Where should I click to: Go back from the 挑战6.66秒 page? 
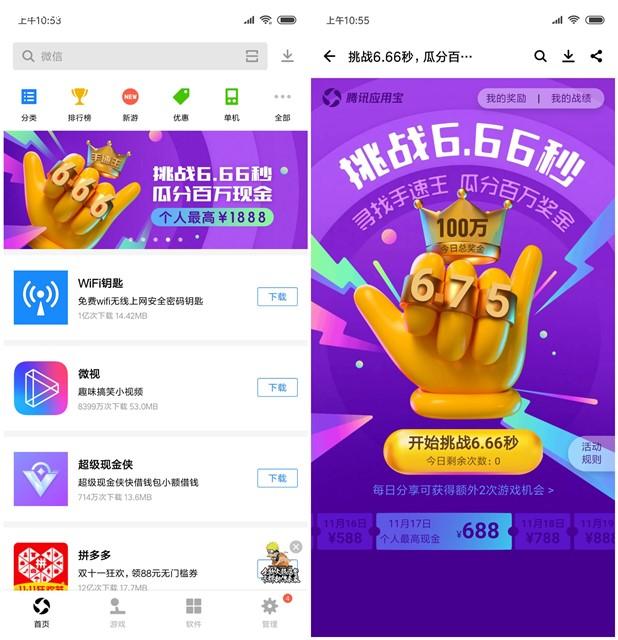tap(330, 57)
